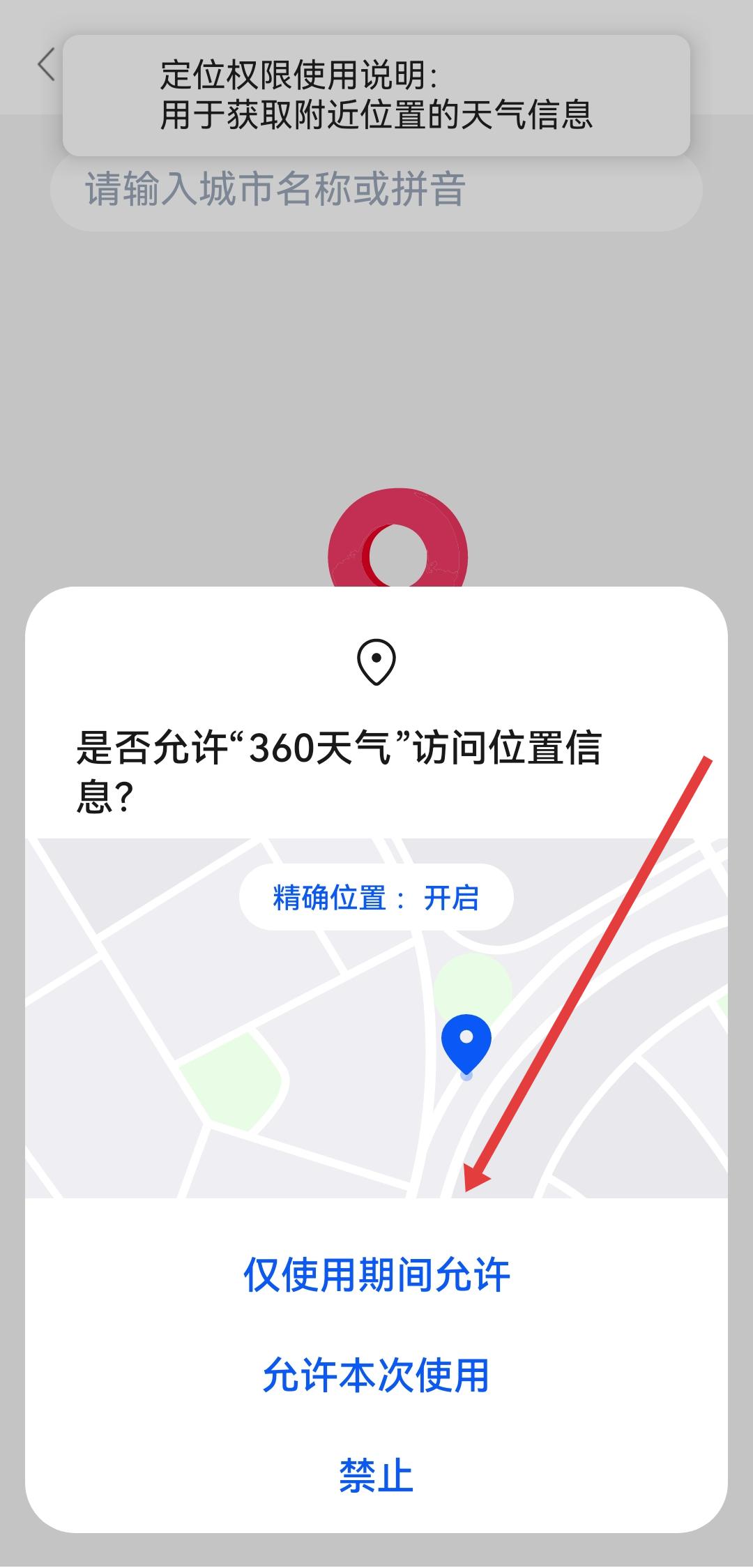The height and width of the screenshot is (1568, 753).
Task: Choose 允许本次使用 for this session only
Action: pyautogui.click(x=376, y=1375)
